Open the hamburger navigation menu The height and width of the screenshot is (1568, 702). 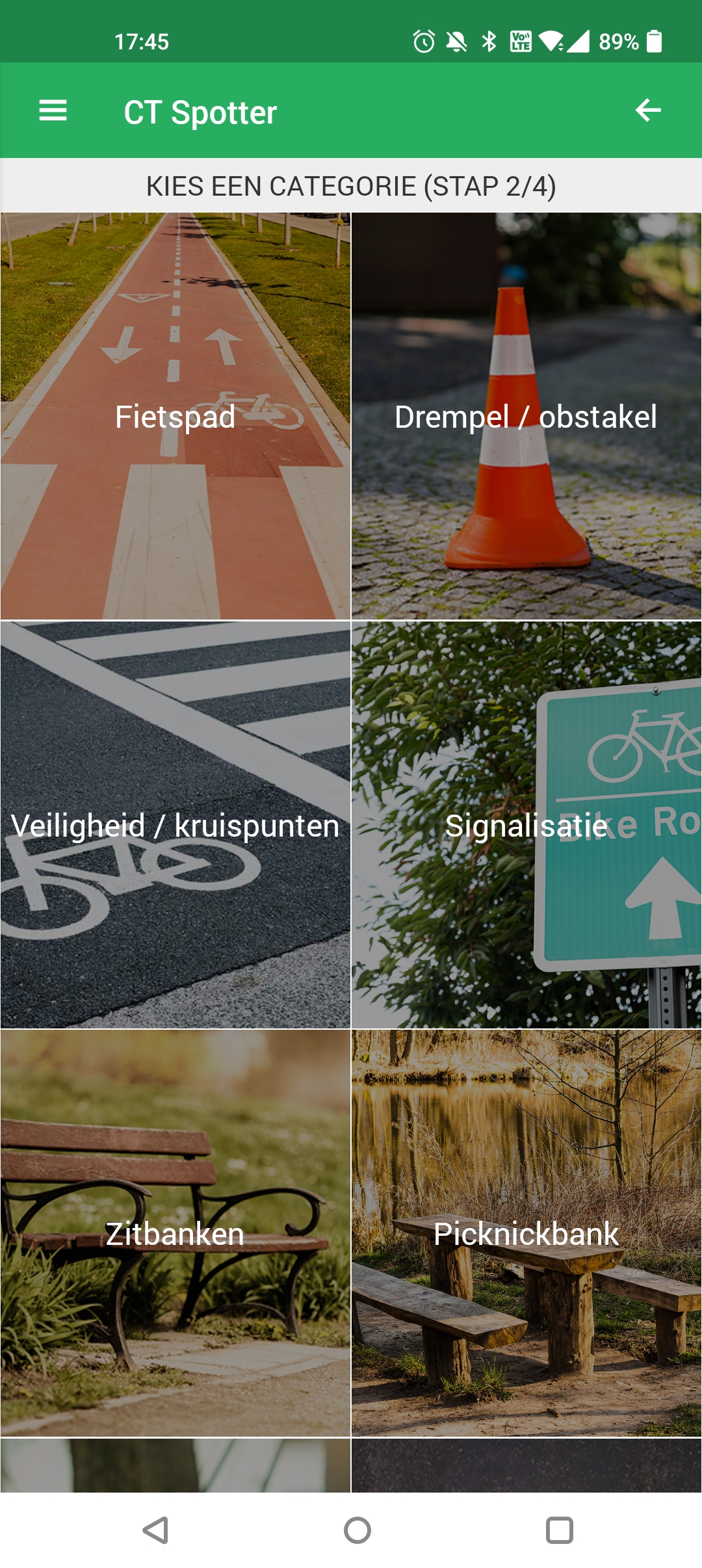[x=53, y=111]
